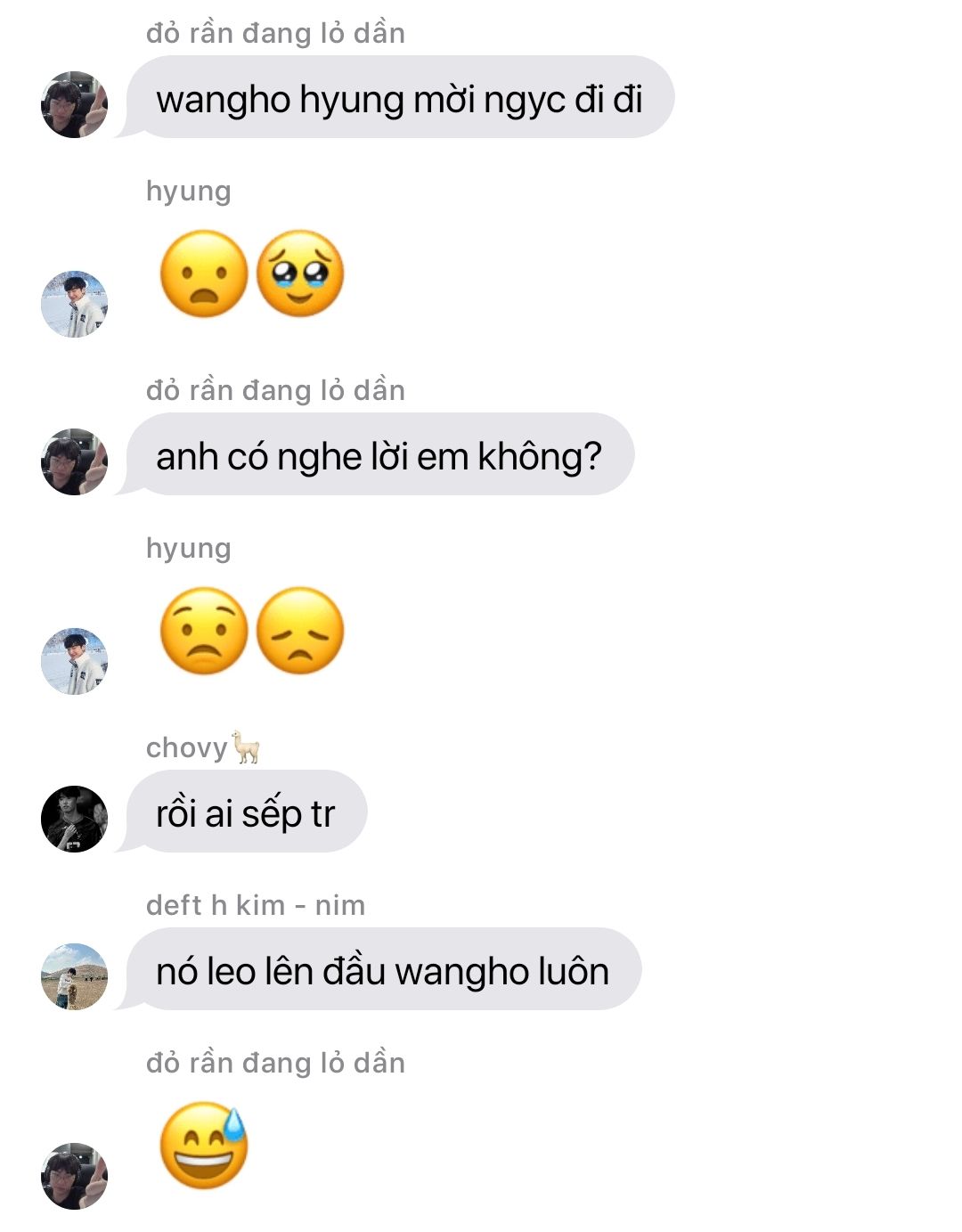Open chovy's profile picture
Image resolution: width=962 pixels, height=1232 pixels.
pos(74,819)
